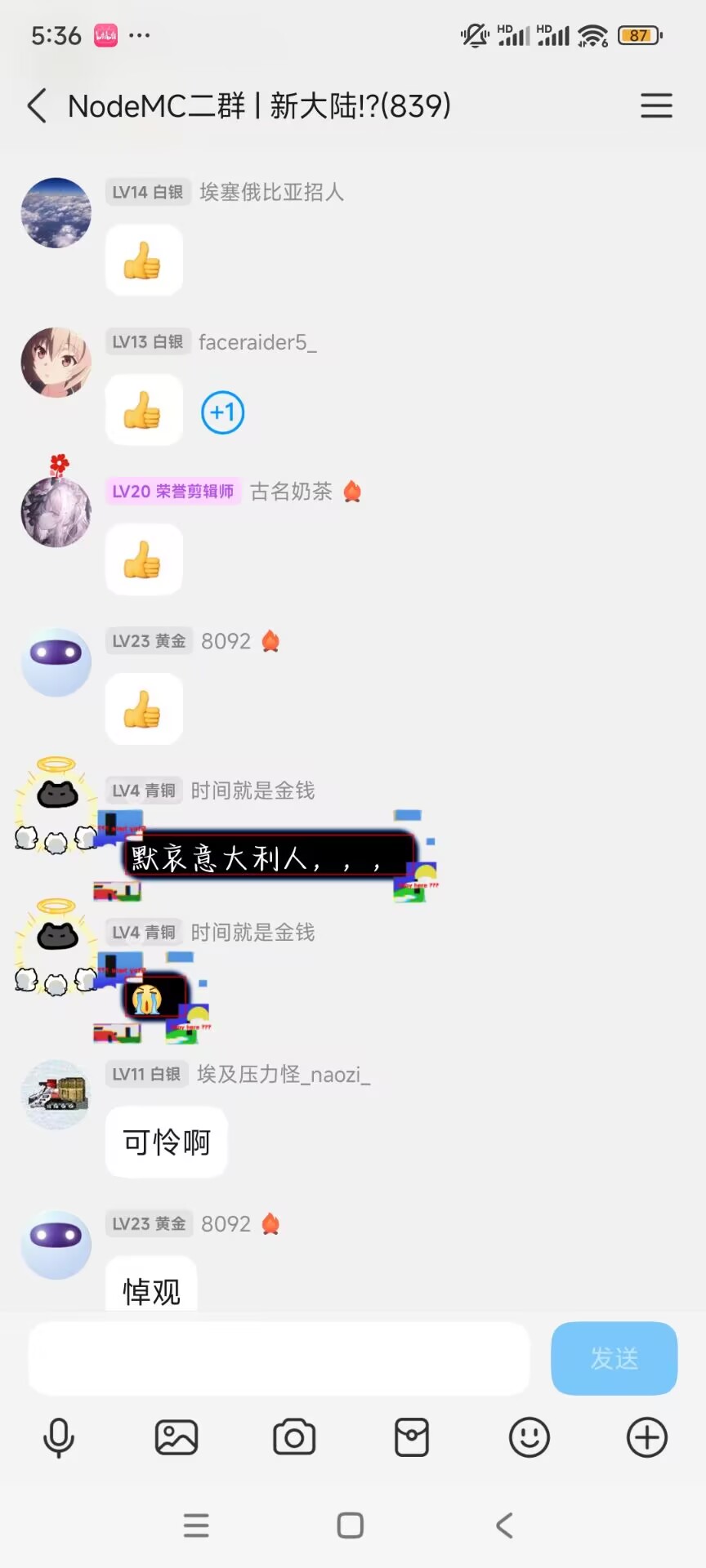
Task: Open the group menu icon
Action: pyautogui.click(x=656, y=106)
